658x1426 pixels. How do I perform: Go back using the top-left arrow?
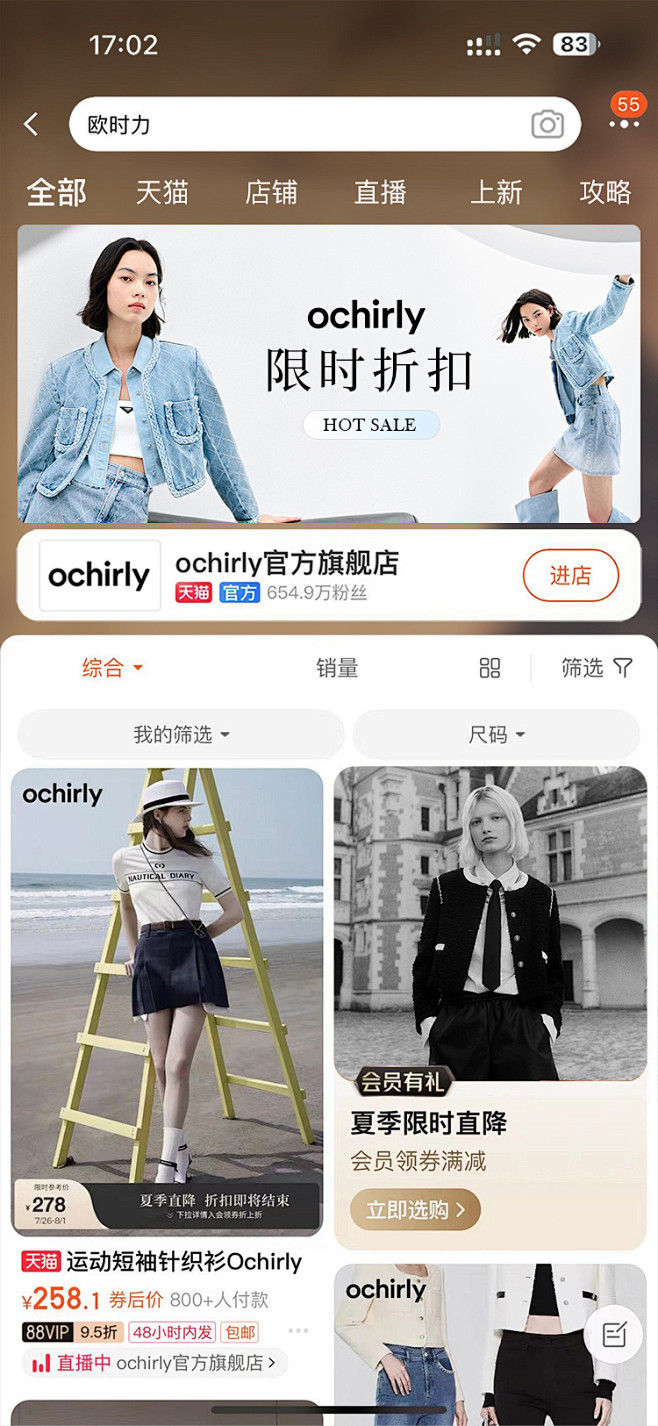coord(31,124)
